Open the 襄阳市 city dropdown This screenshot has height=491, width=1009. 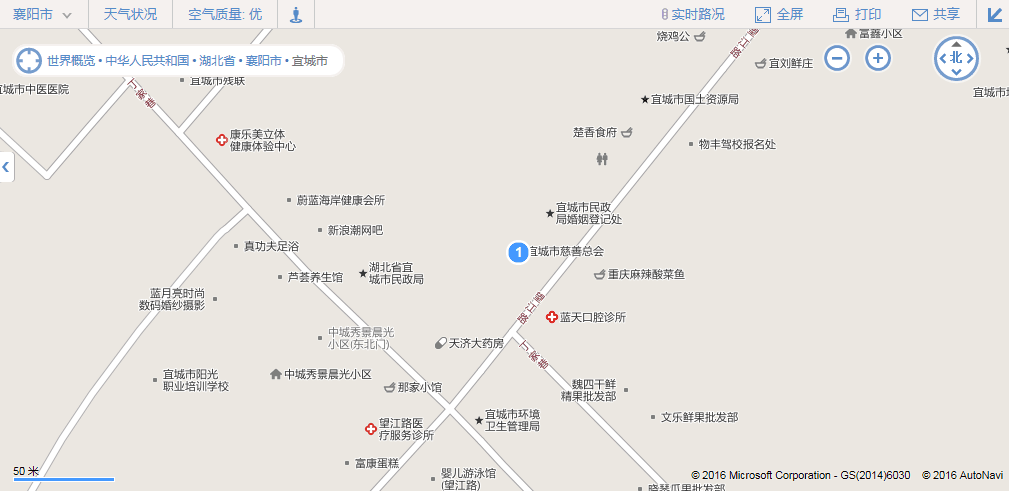pos(42,15)
